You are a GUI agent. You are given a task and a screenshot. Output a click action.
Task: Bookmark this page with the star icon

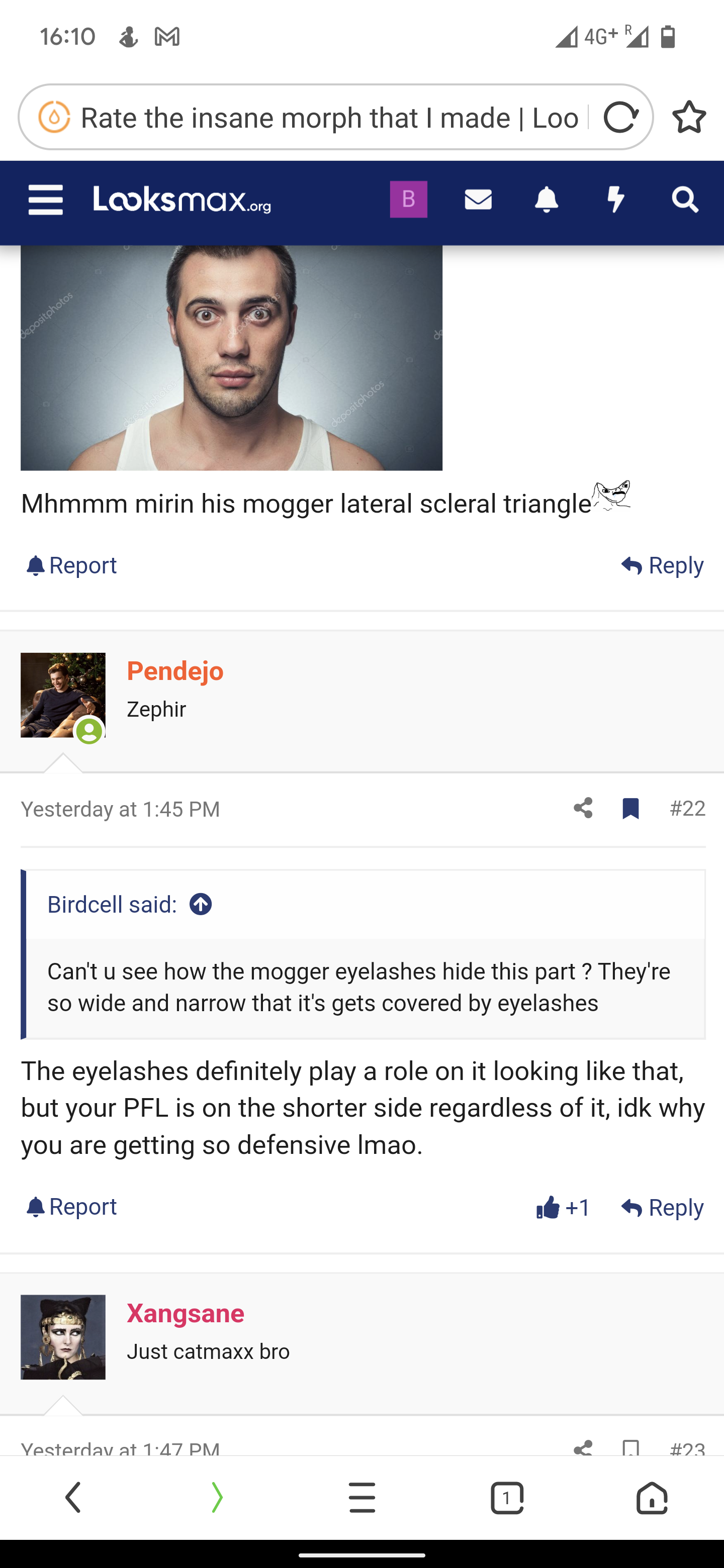tap(689, 117)
